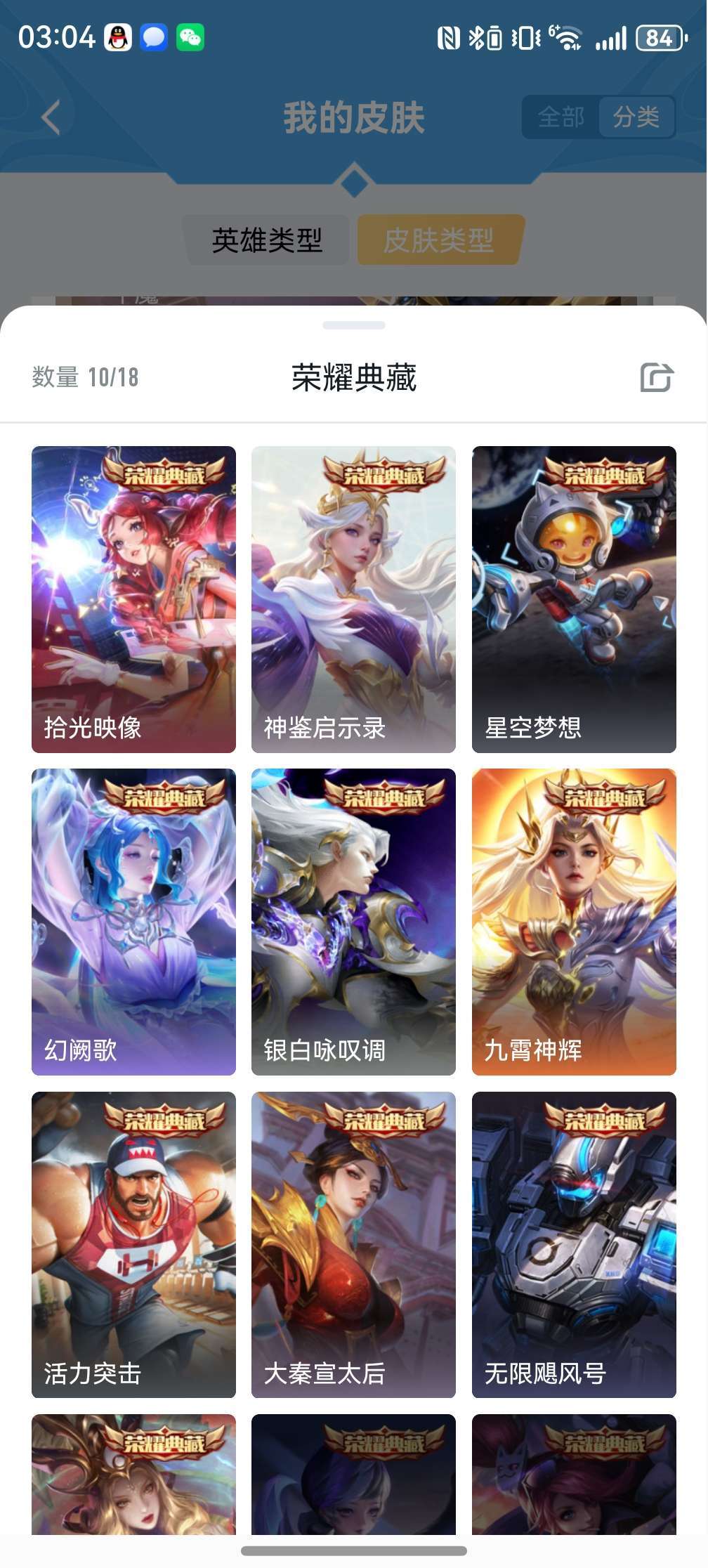Switch to the 全部 view

point(561,117)
